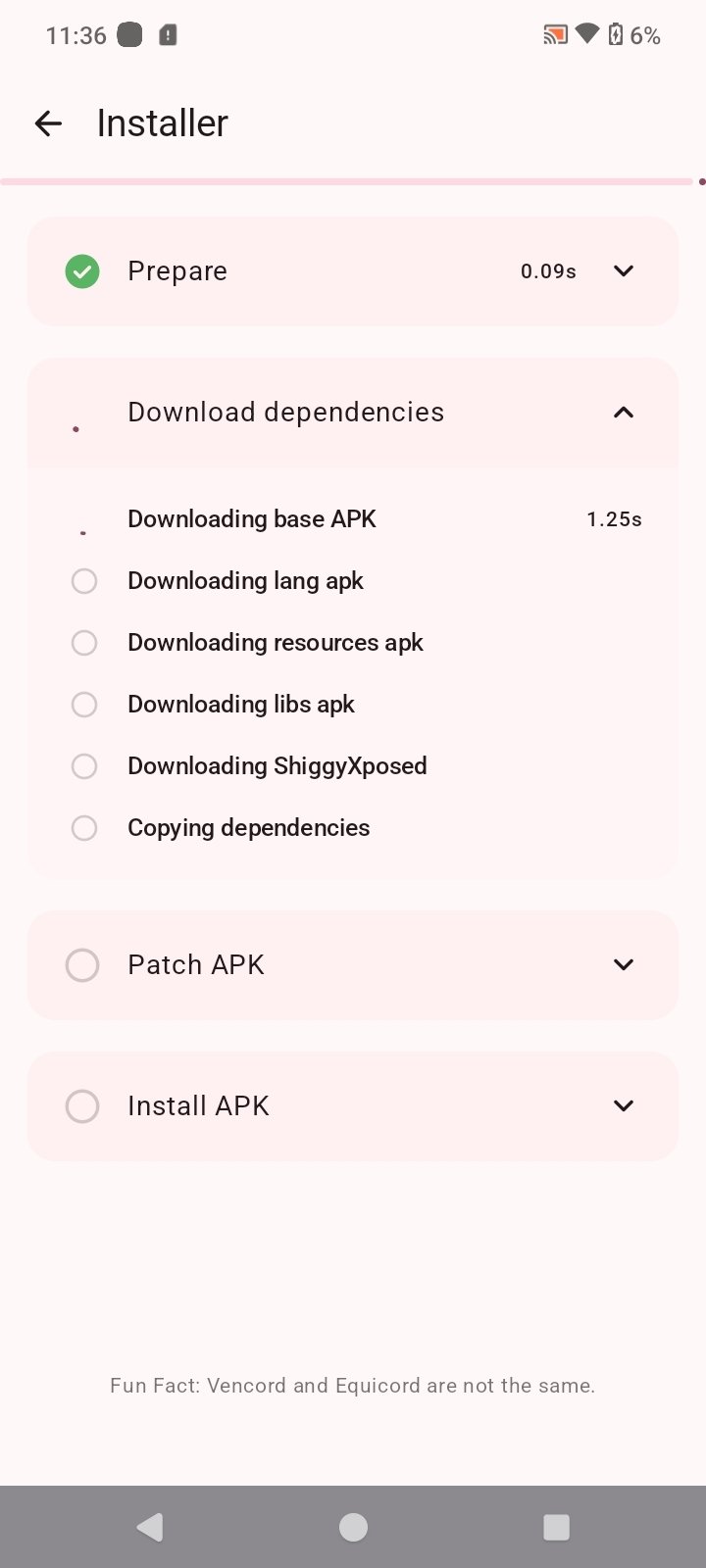The width and height of the screenshot is (706, 1568).
Task: Open recent apps from navigation bar
Action: click(x=556, y=1527)
